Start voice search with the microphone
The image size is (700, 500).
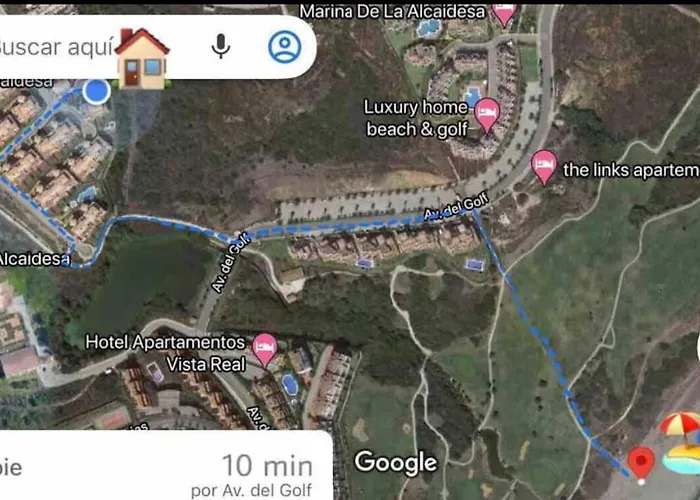pos(220,46)
